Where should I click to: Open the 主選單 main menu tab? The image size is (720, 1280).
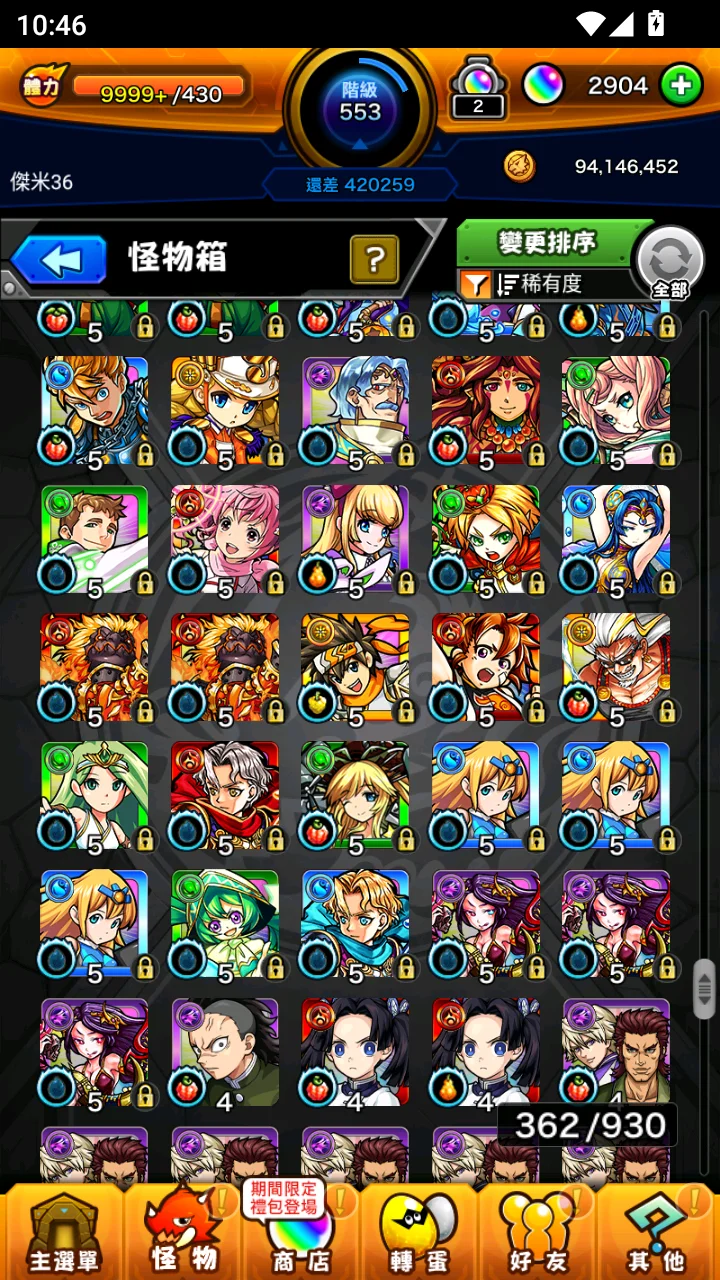coord(62,1230)
